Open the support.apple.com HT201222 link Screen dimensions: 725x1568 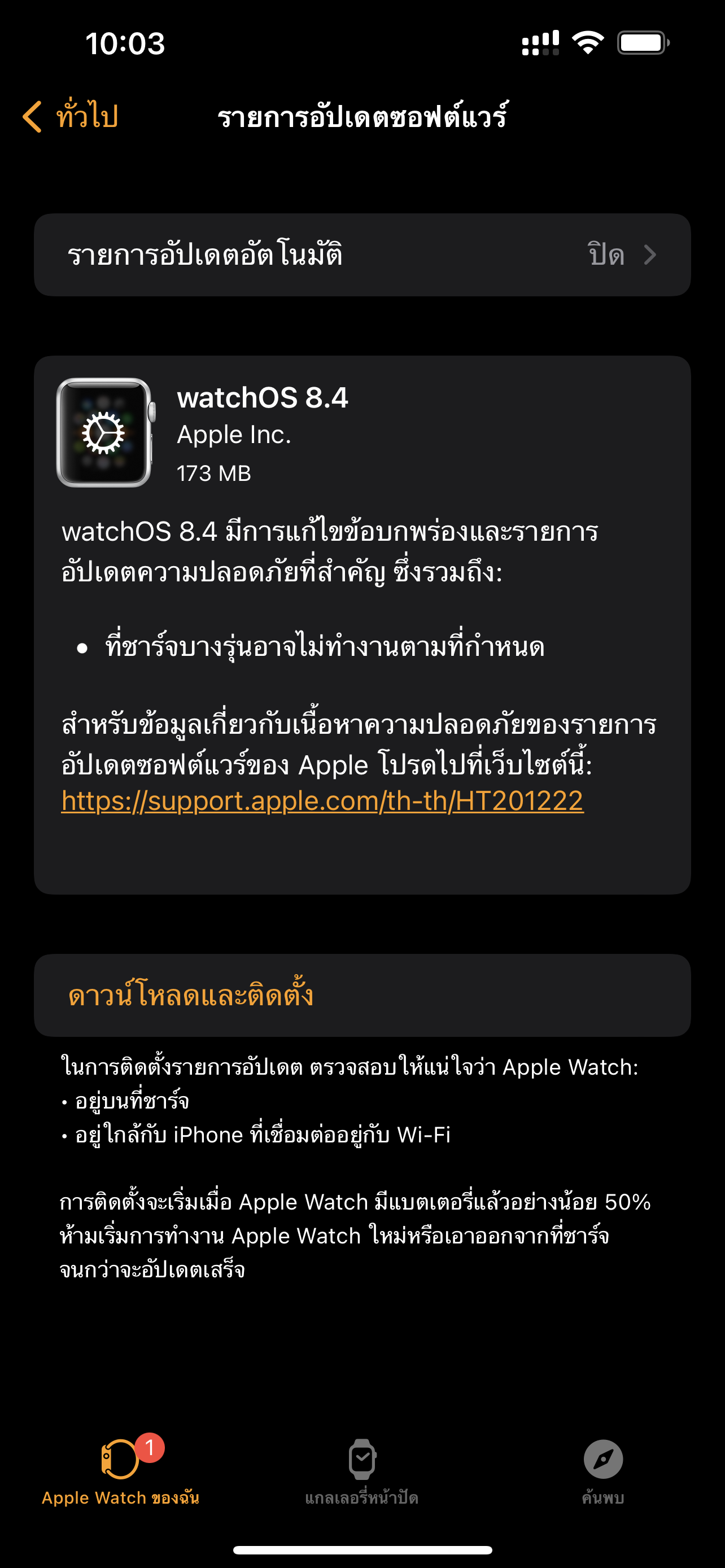pyautogui.click(x=322, y=800)
